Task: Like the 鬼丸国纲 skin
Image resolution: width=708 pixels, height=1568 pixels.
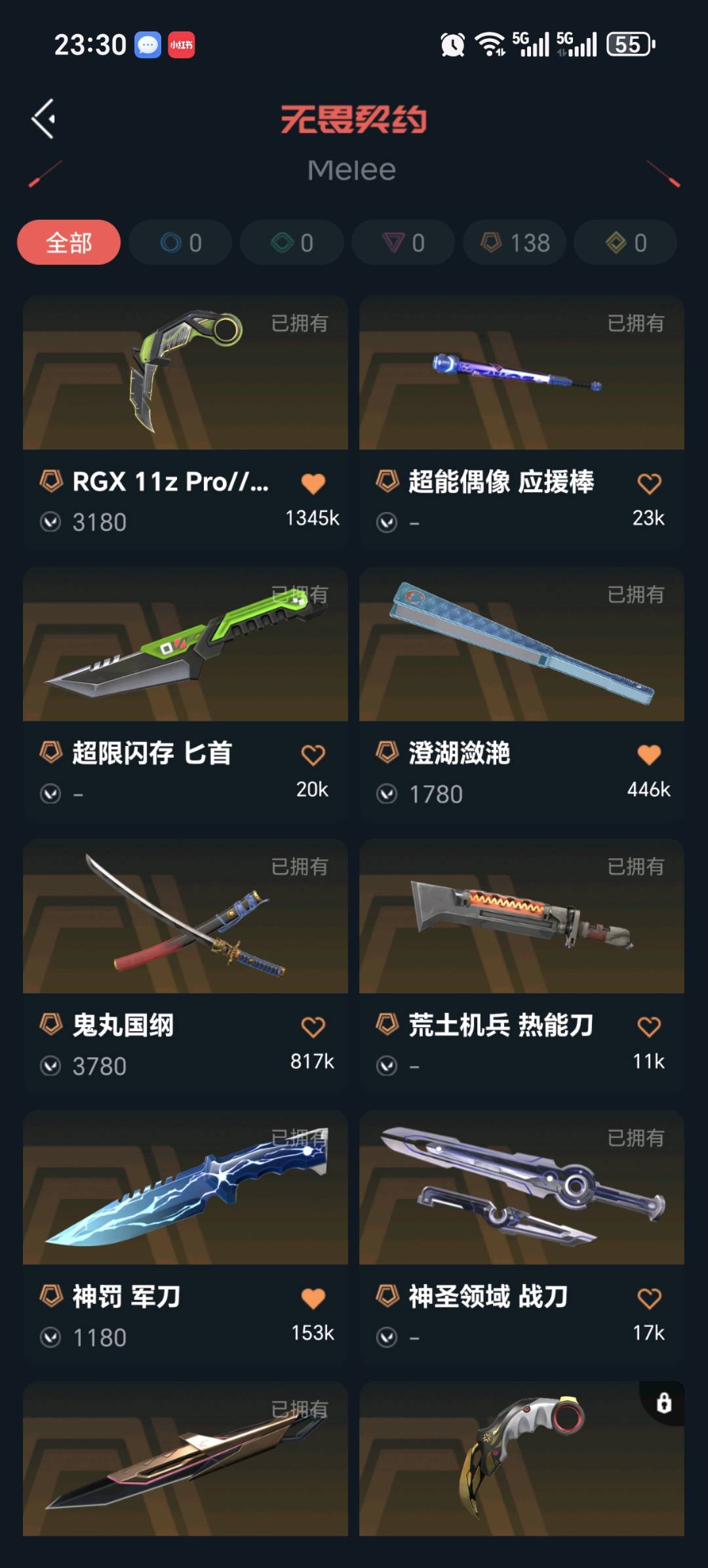Action: click(x=313, y=1027)
